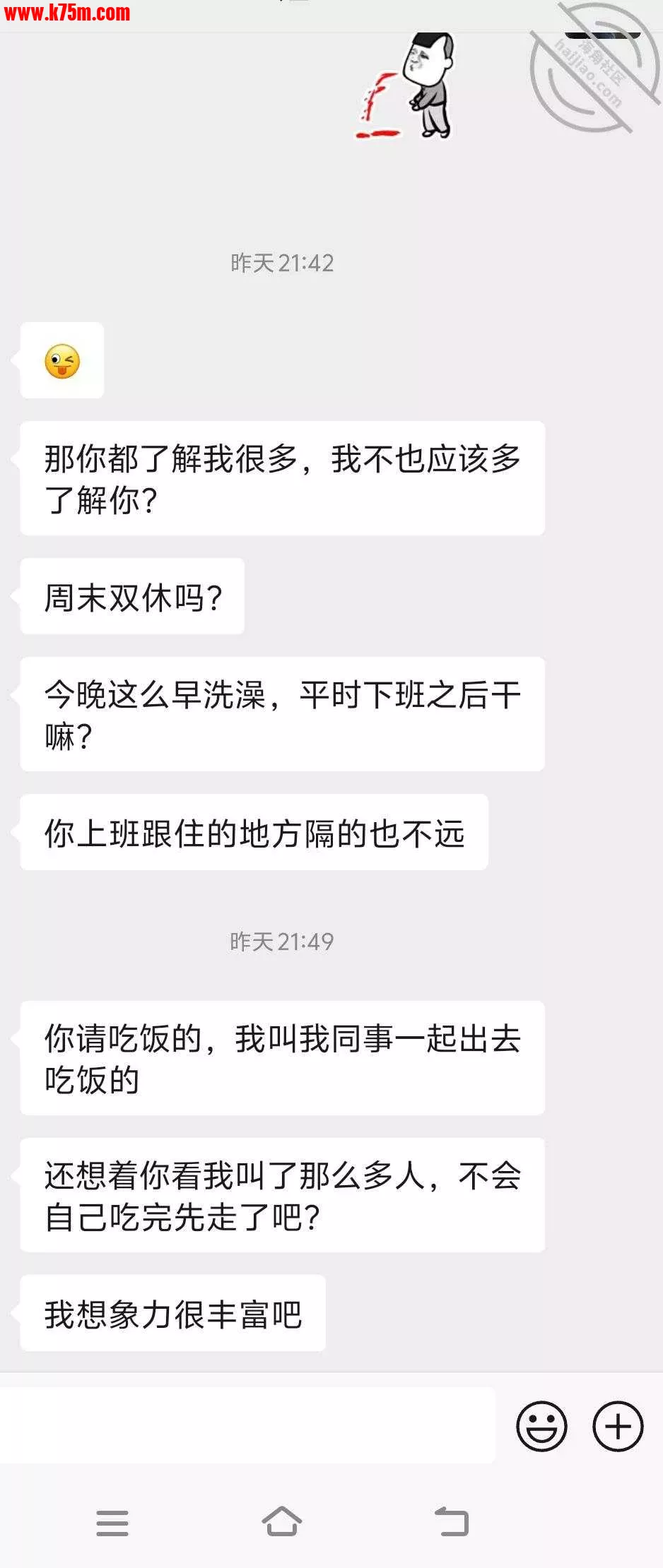The width and height of the screenshot is (663, 1568).
Task: Tap the message input field
Action: (247, 1425)
